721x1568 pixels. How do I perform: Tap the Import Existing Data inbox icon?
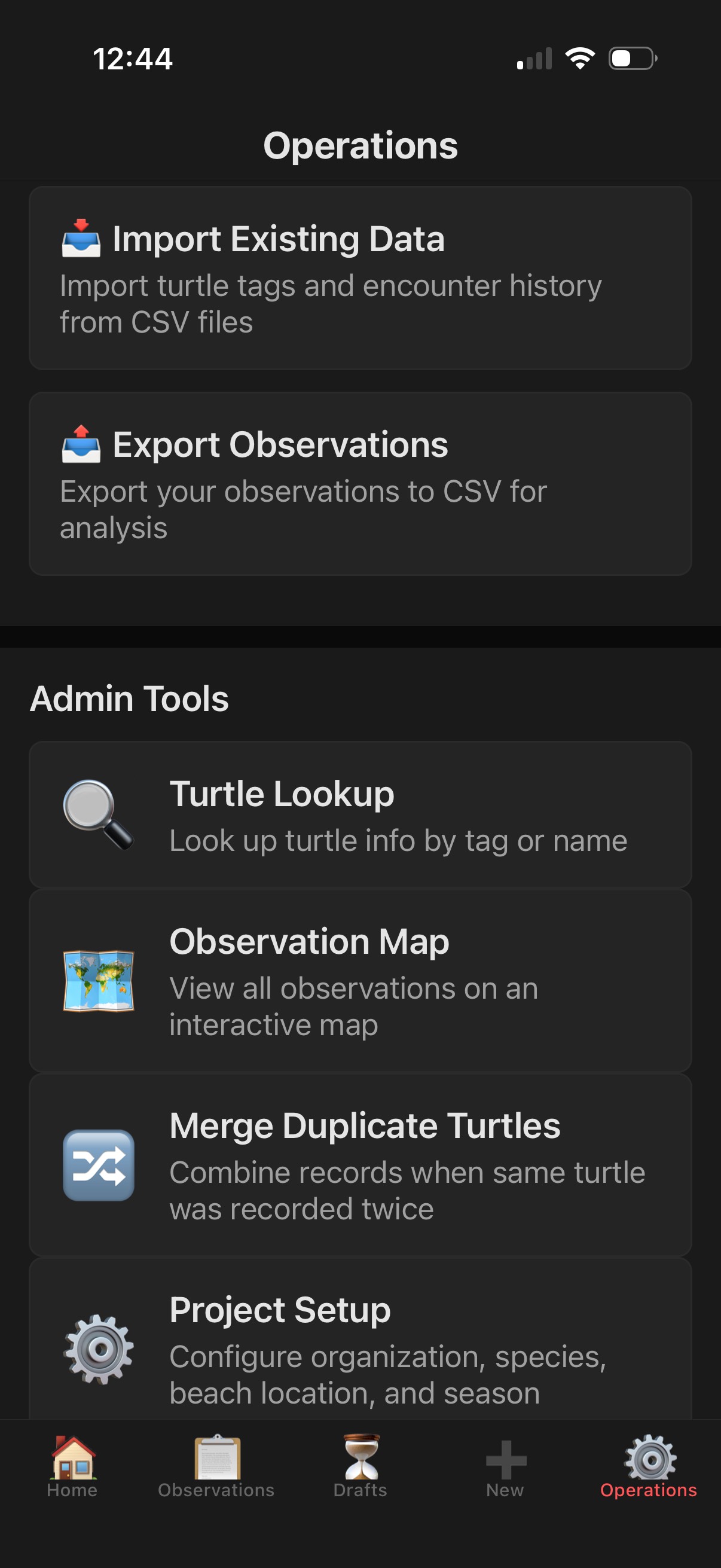[85, 237]
